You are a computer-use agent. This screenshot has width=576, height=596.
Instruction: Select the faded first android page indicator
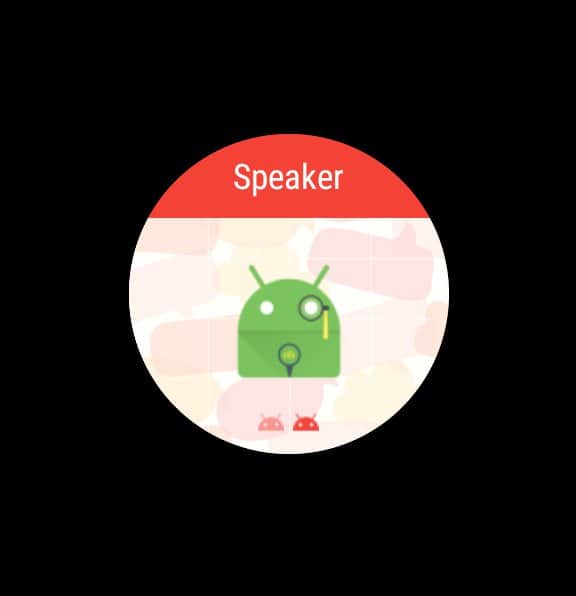pyautogui.click(x=271, y=423)
